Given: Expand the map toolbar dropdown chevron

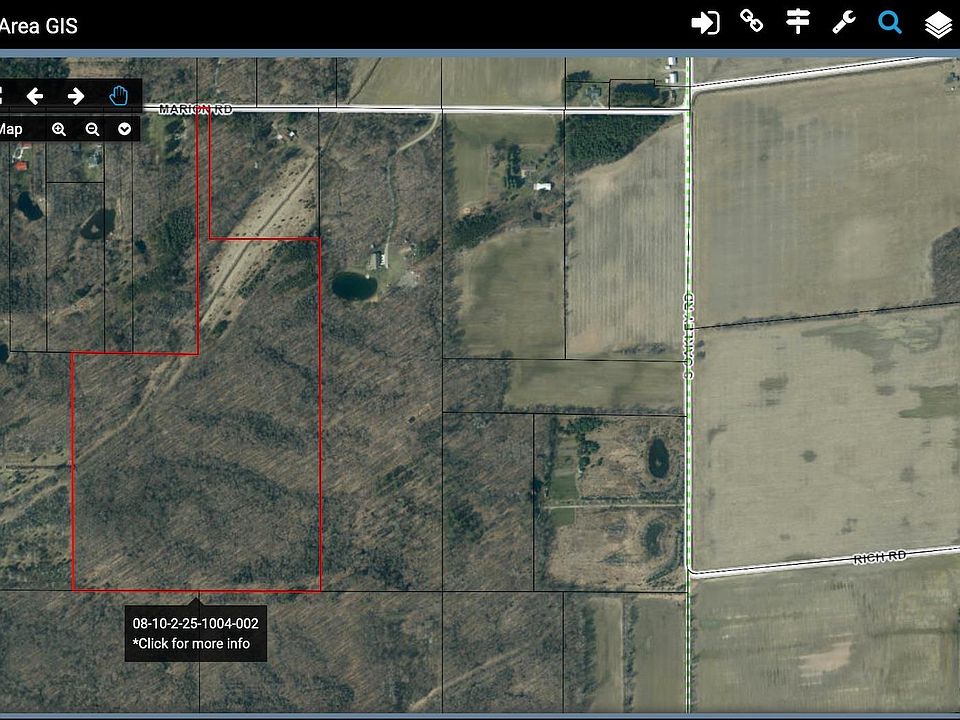Looking at the screenshot, I should pyautogui.click(x=124, y=129).
